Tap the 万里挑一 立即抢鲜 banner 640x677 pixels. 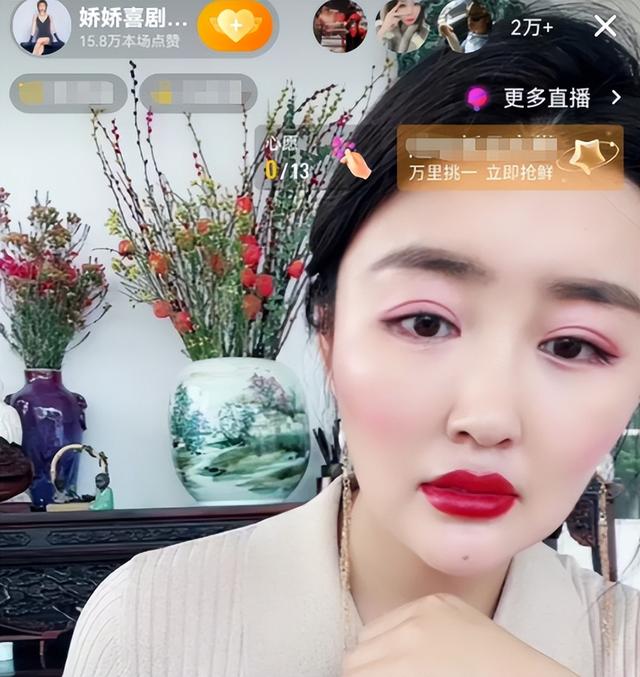pyautogui.click(x=510, y=158)
